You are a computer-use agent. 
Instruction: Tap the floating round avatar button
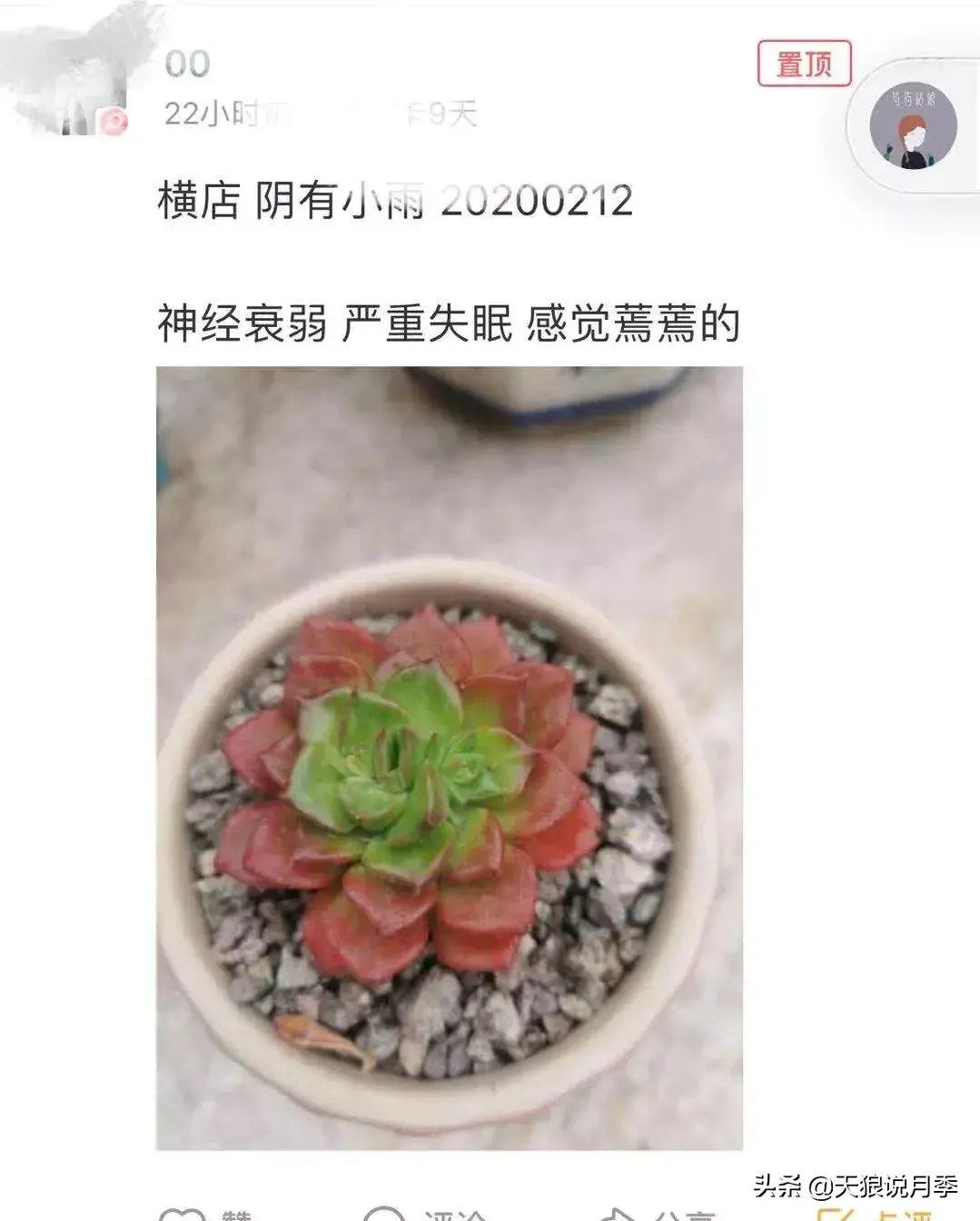913,126
